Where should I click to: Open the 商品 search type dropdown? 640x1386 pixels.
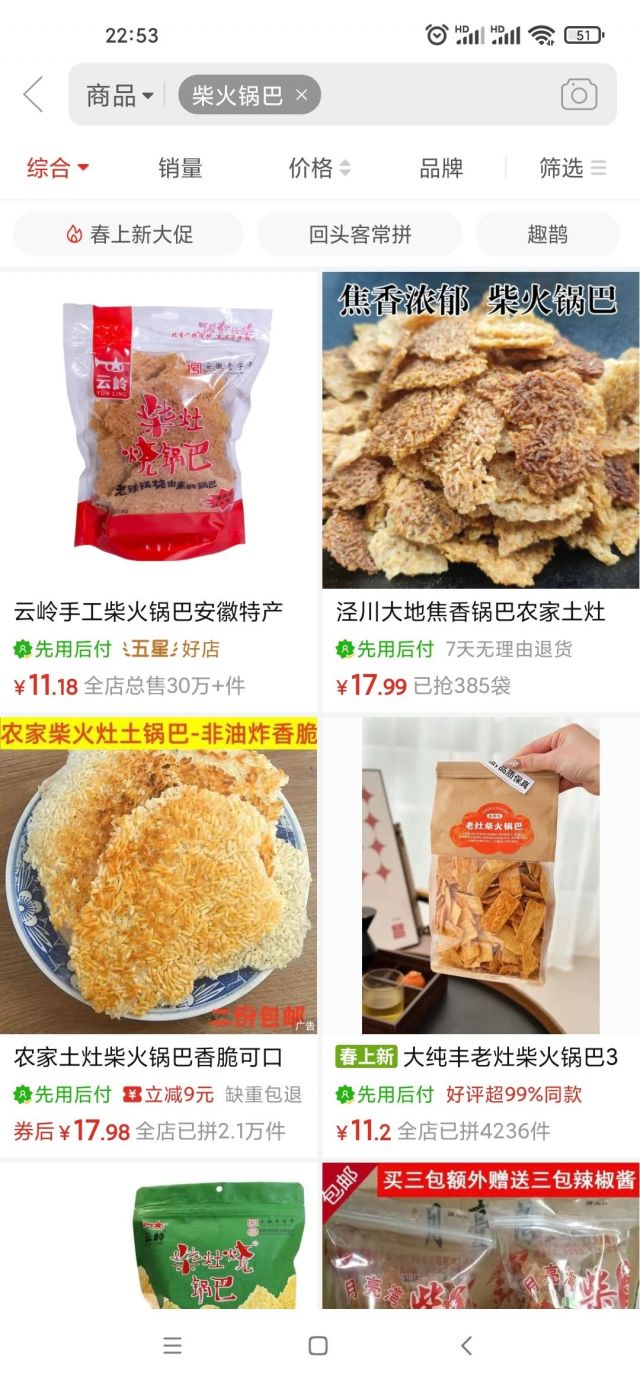click(x=119, y=95)
